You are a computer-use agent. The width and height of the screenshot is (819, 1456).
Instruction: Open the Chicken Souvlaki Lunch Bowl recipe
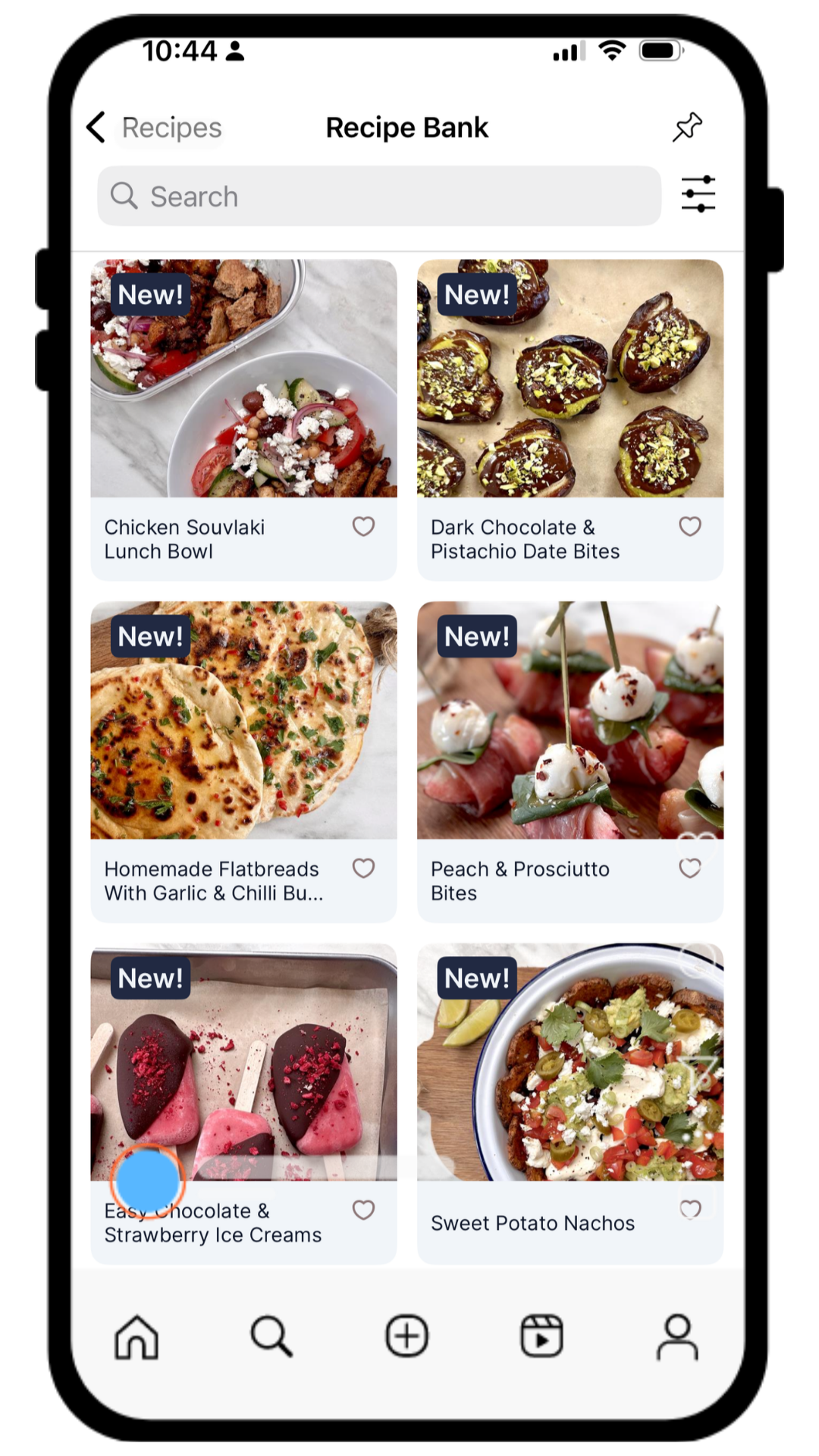click(243, 379)
